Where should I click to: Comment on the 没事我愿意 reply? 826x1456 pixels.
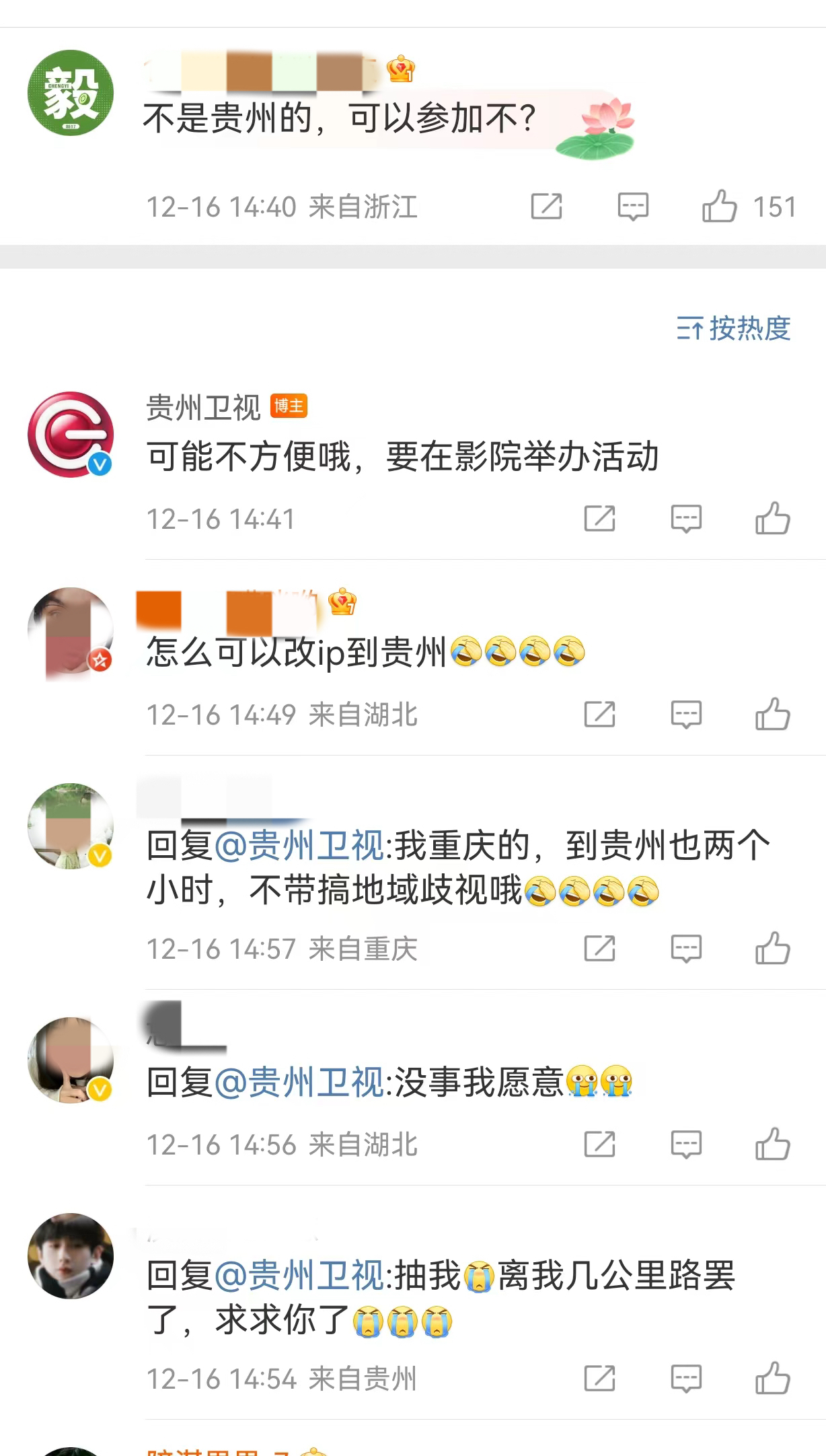pos(686,1144)
